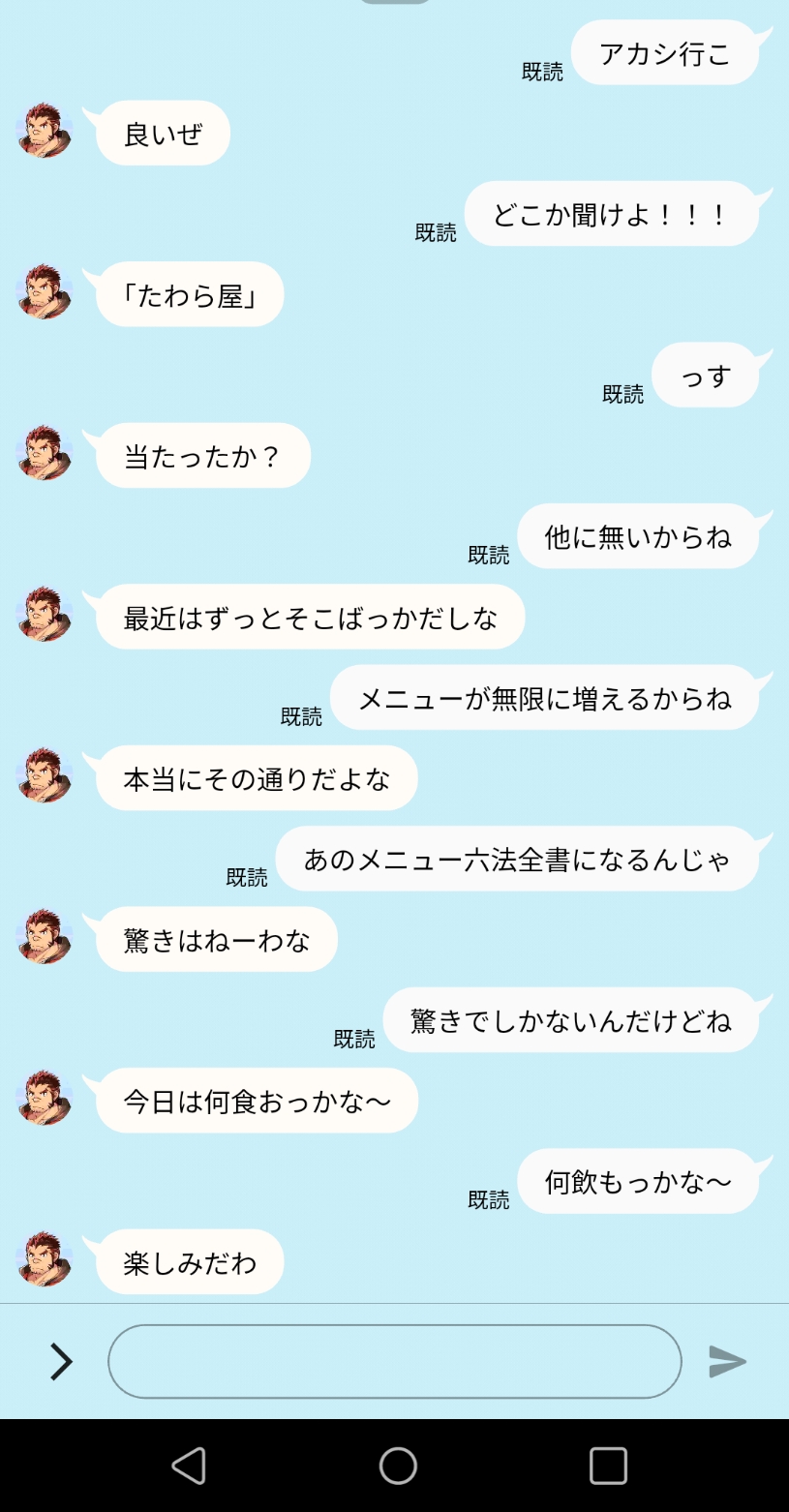The image size is (789, 1512).
Task: Send the message with the arrow icon
Action: (727, 1361)
